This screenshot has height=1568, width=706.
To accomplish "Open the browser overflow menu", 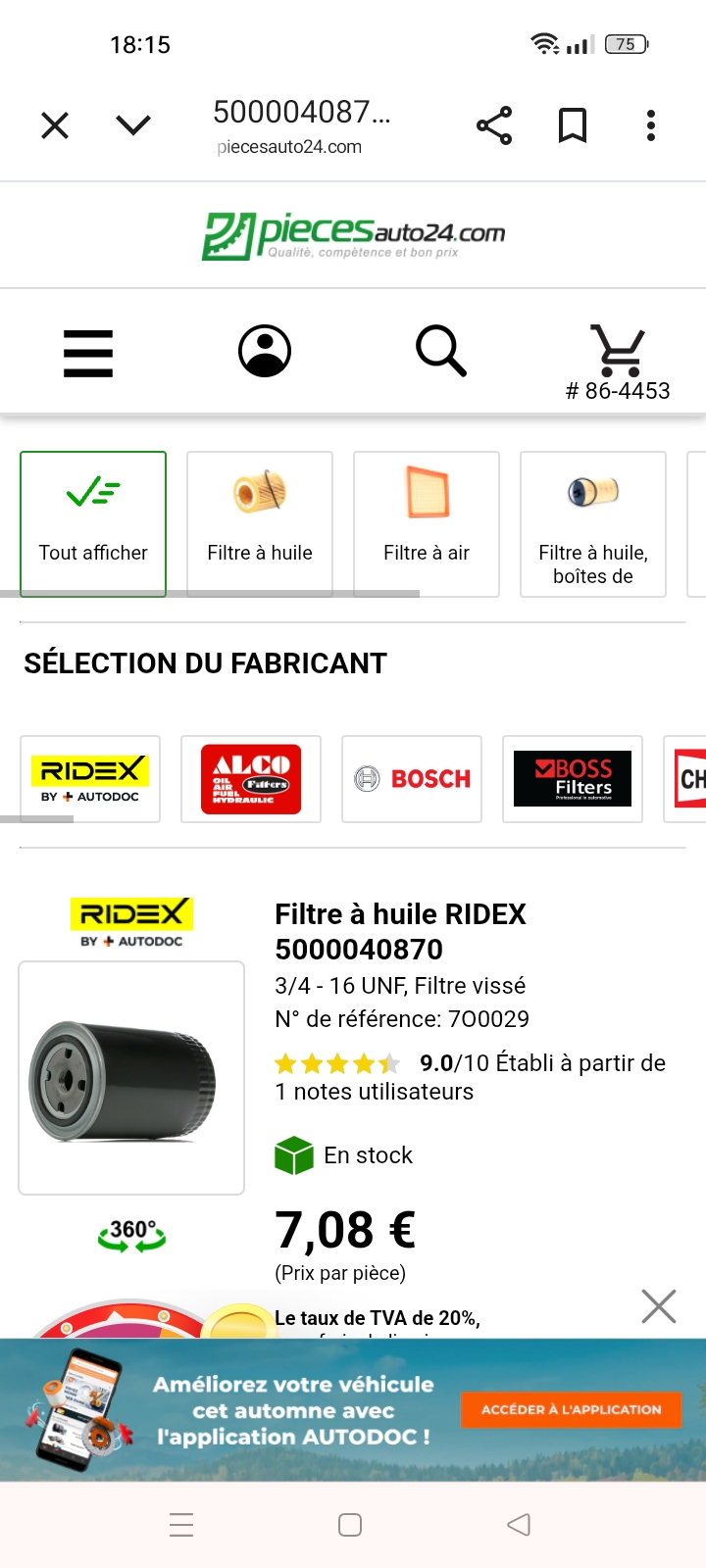I will [651, 125].
